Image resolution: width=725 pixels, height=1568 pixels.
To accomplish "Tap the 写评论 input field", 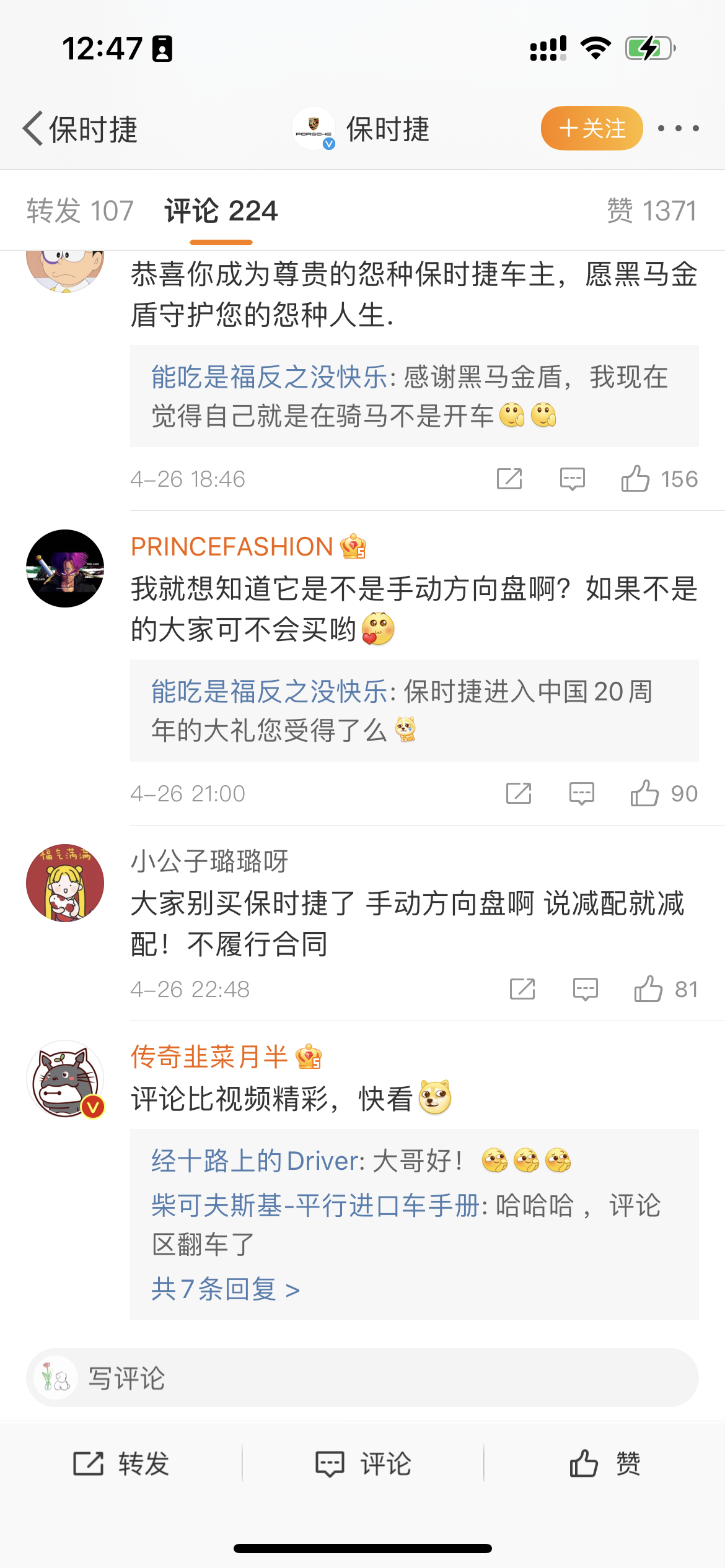I will [x=362, y=1378].
